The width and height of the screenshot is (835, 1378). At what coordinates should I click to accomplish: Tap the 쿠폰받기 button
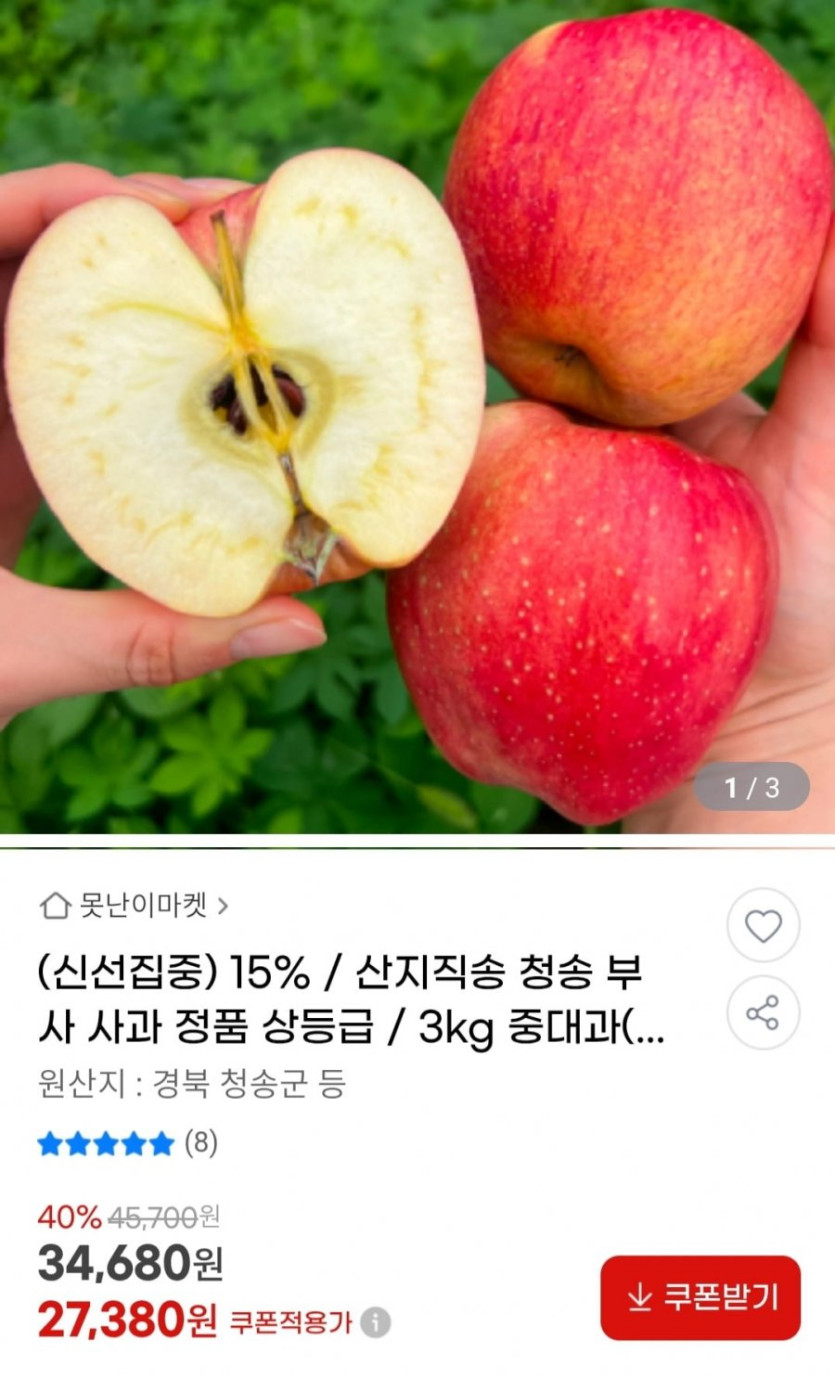click(700, 1297)
